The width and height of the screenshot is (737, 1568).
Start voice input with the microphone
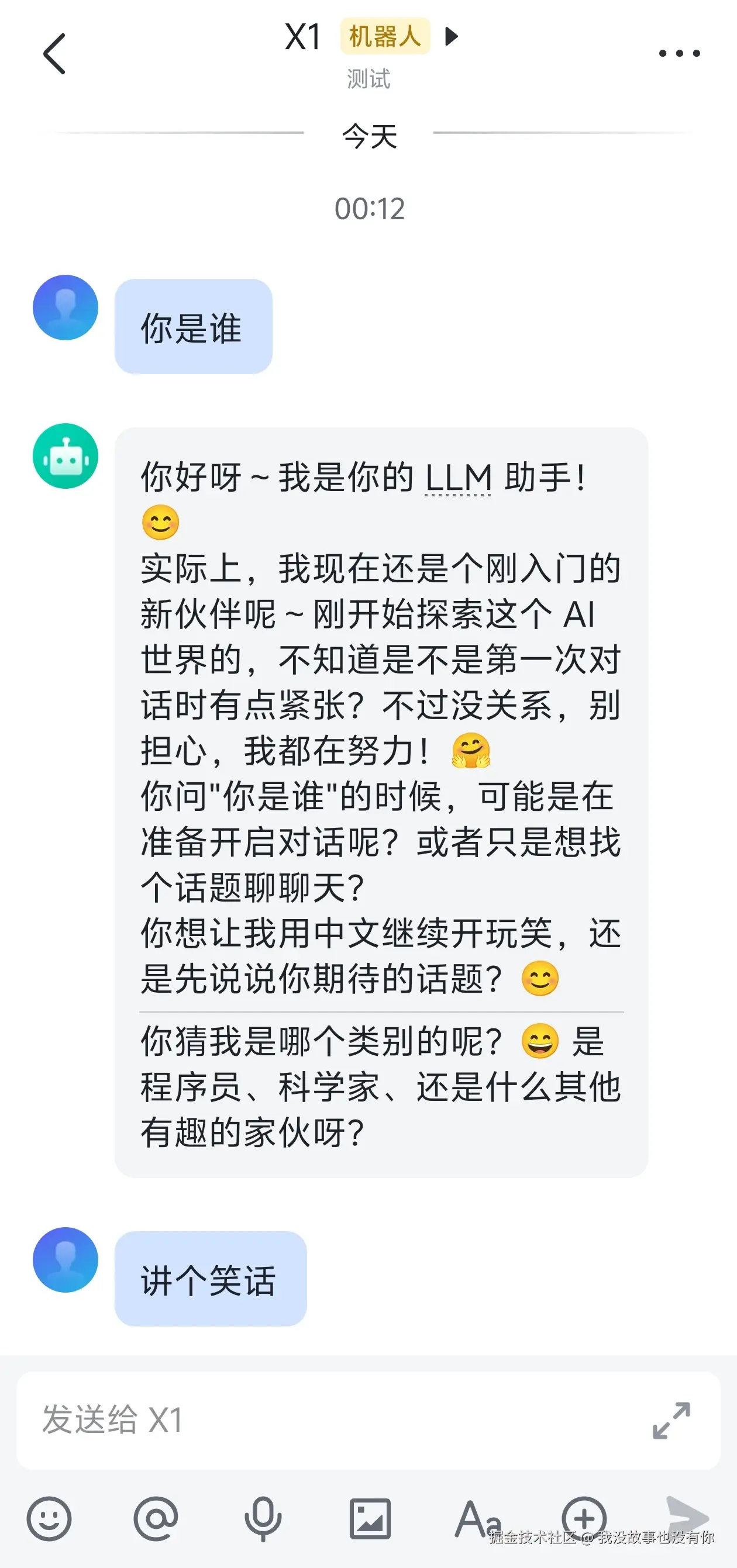pos(263,1518)
